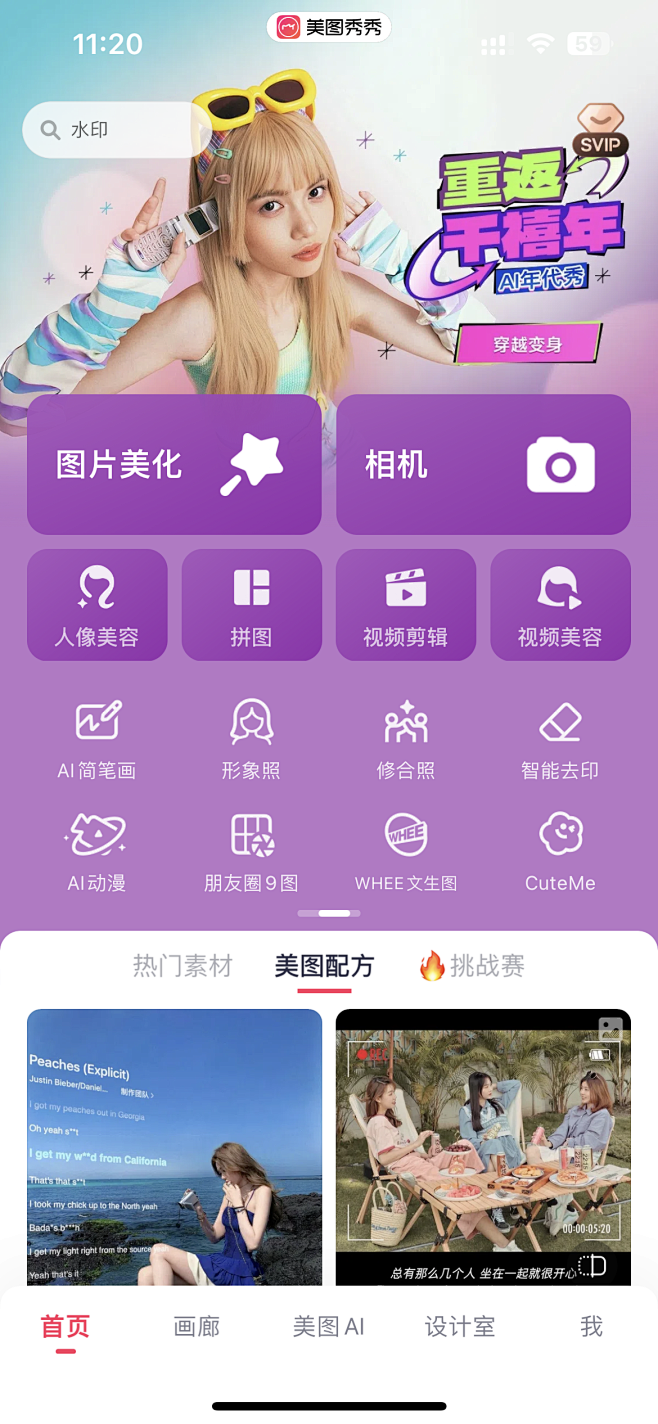658x1424 pixels.
Task: Open the 形象照 feature
Action: (x=251, y=740)
